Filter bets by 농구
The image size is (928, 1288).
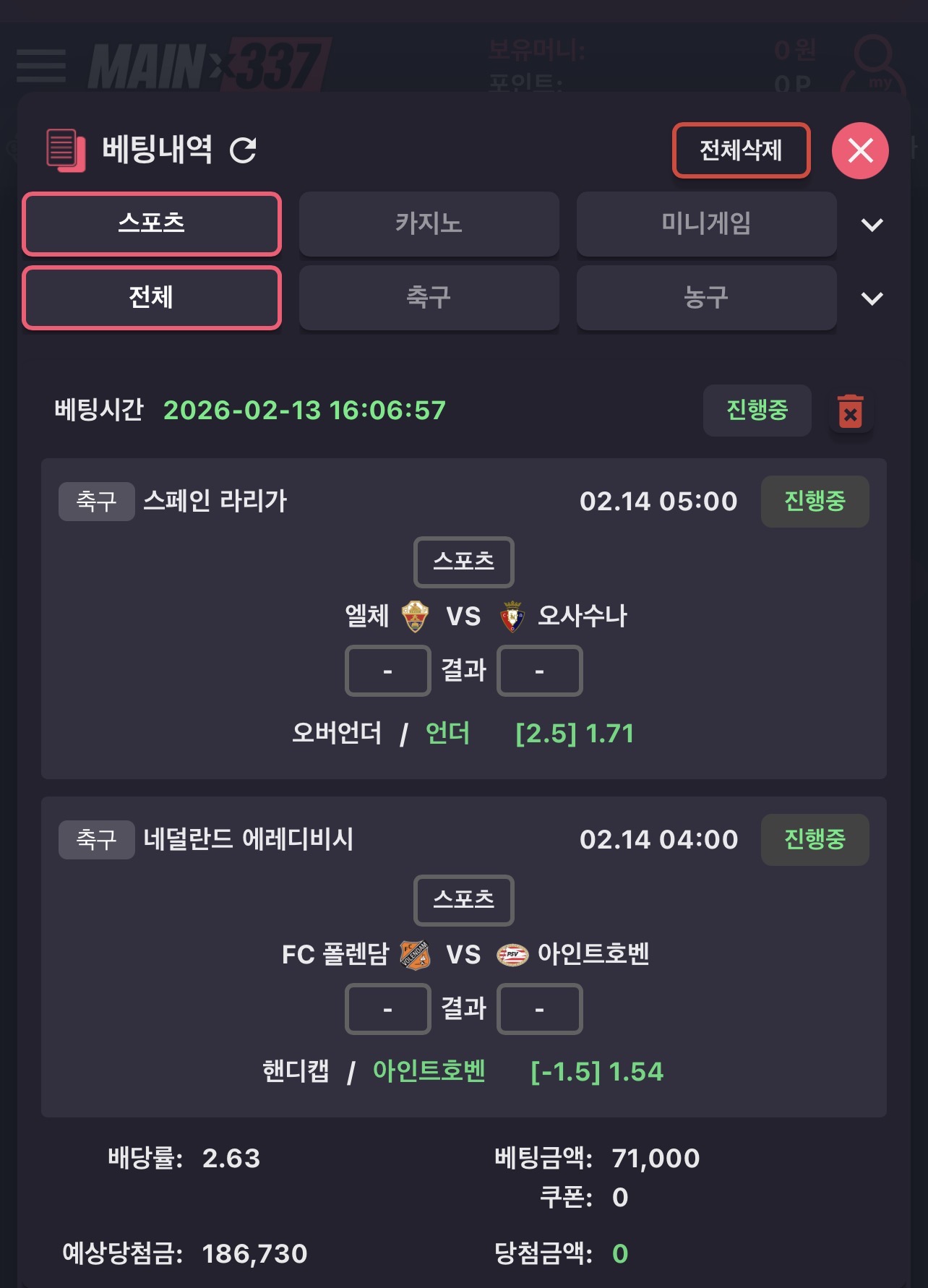click(x=706, y=297)
